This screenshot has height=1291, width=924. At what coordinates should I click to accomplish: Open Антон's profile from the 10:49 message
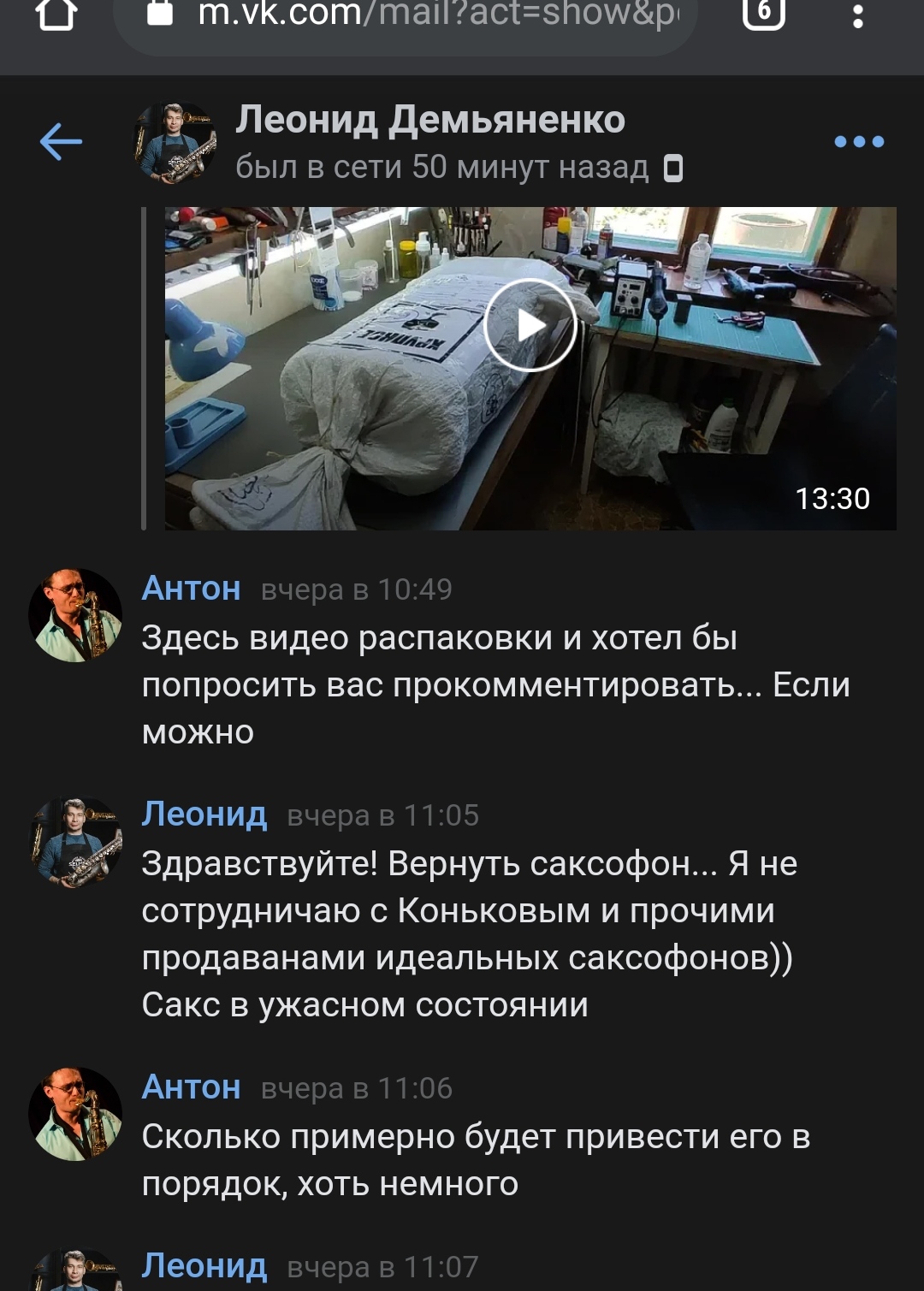(x=191, y=589)
